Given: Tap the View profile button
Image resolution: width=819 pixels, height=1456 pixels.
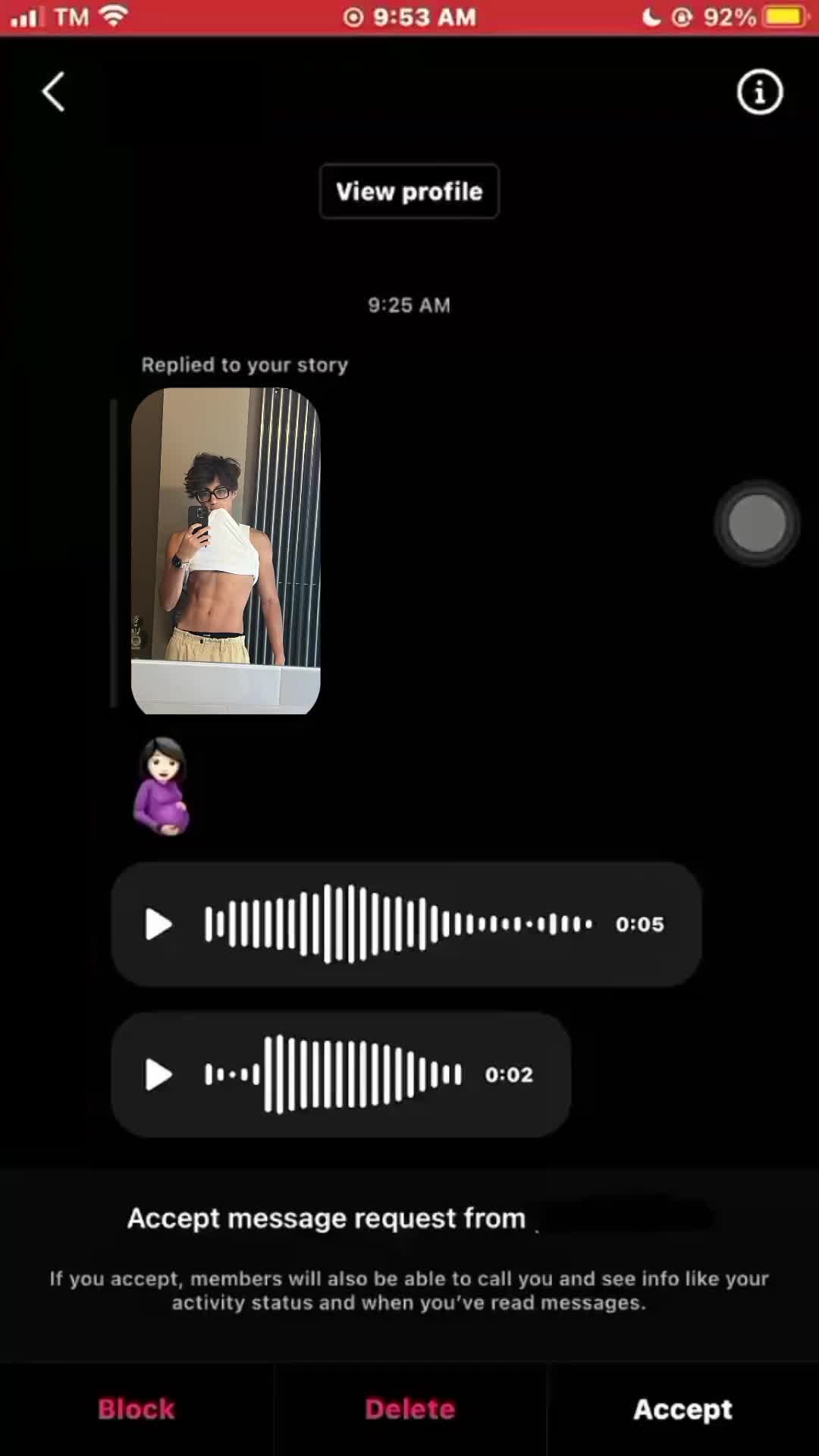Looking at the screenshot, I should pos(409,191).
